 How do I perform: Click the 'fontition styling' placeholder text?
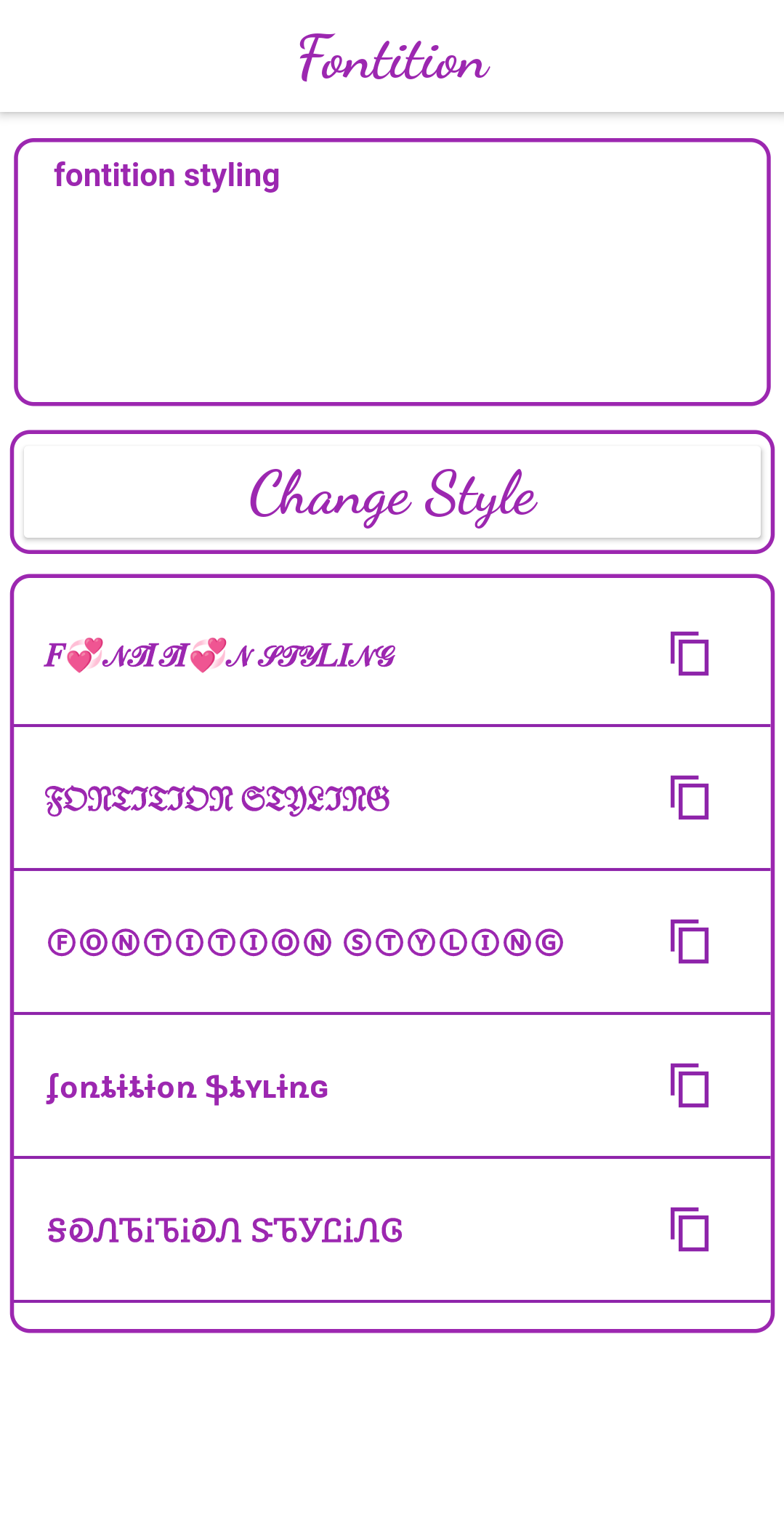(x=168, y=175)
